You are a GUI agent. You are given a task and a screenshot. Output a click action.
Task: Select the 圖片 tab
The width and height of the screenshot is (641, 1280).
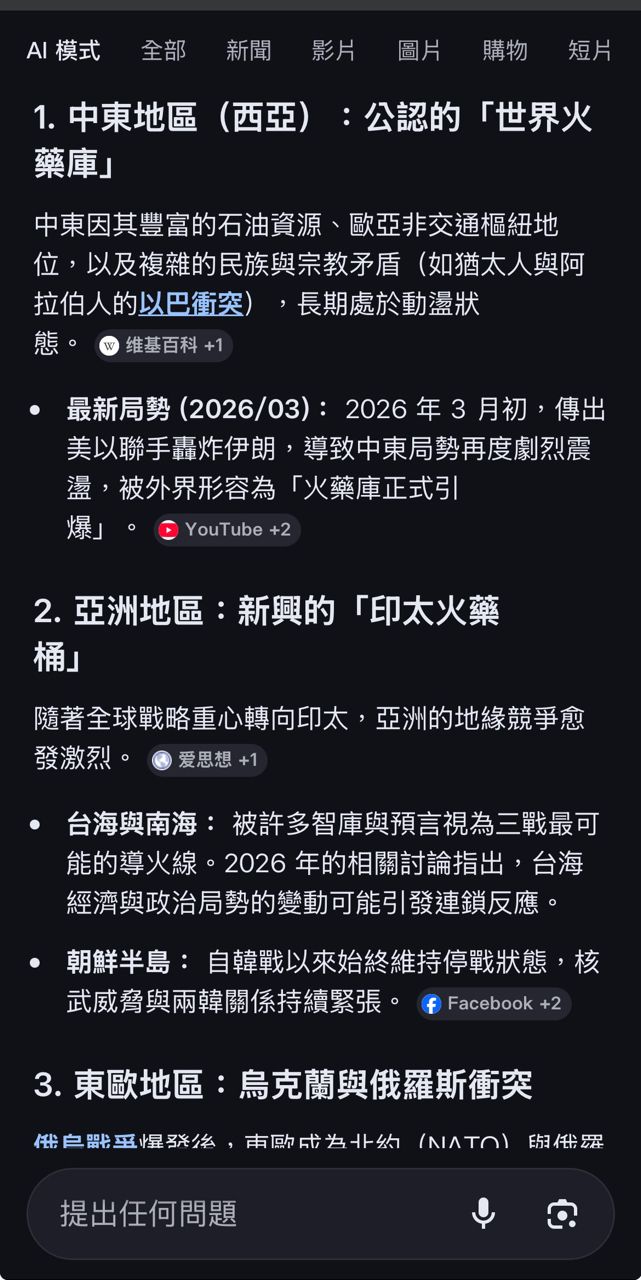(x=419, y=50)
